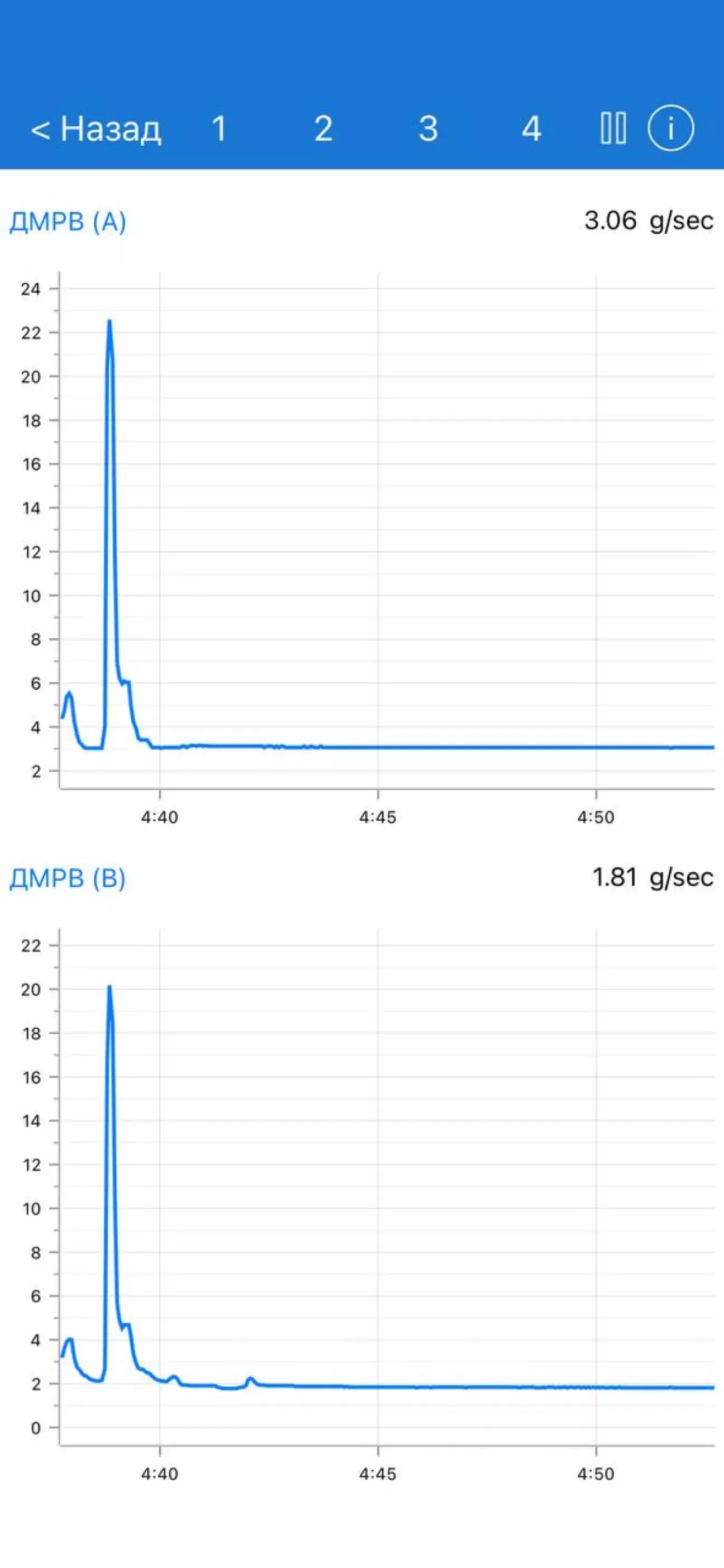Open the ДМРВ (A) parameter

68,221
